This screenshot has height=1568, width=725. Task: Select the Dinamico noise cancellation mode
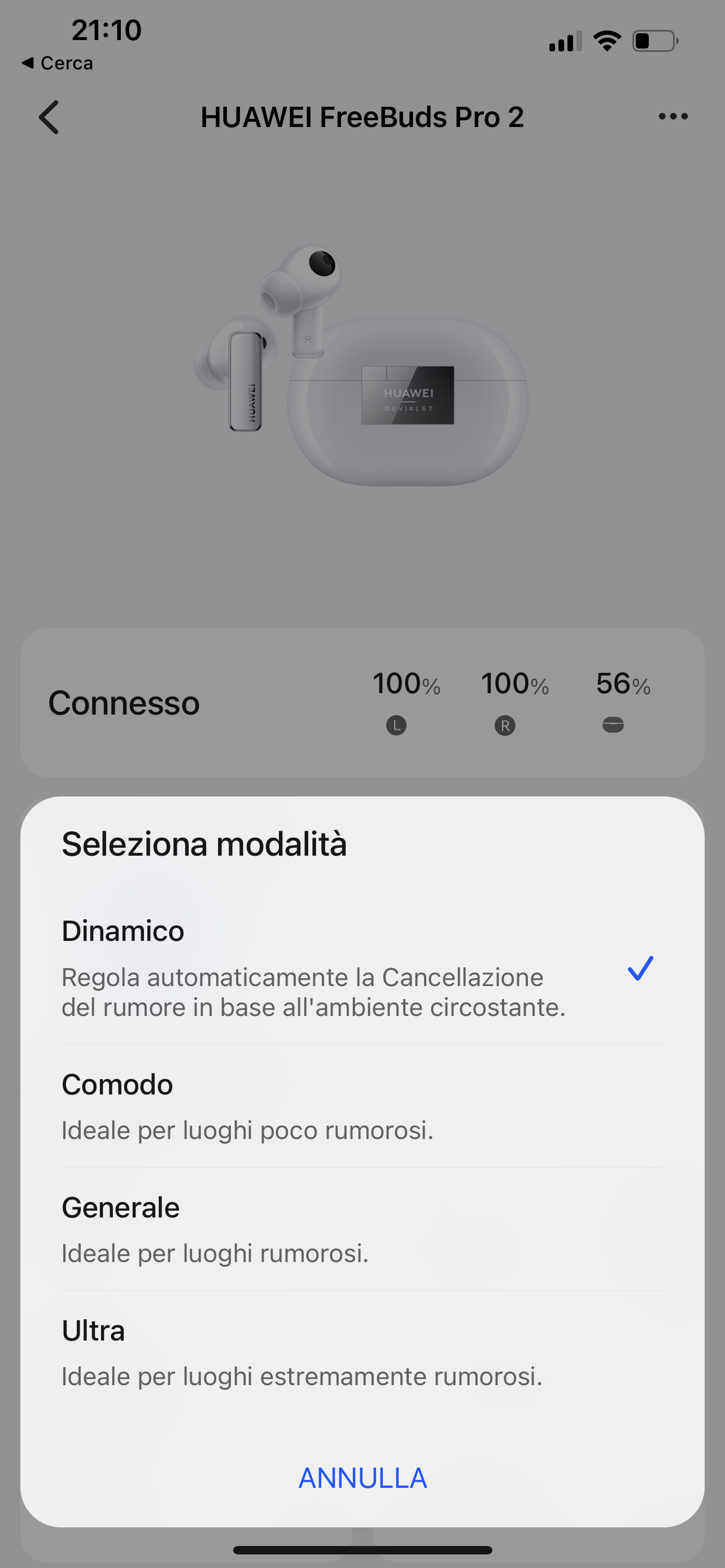(362, 968)
